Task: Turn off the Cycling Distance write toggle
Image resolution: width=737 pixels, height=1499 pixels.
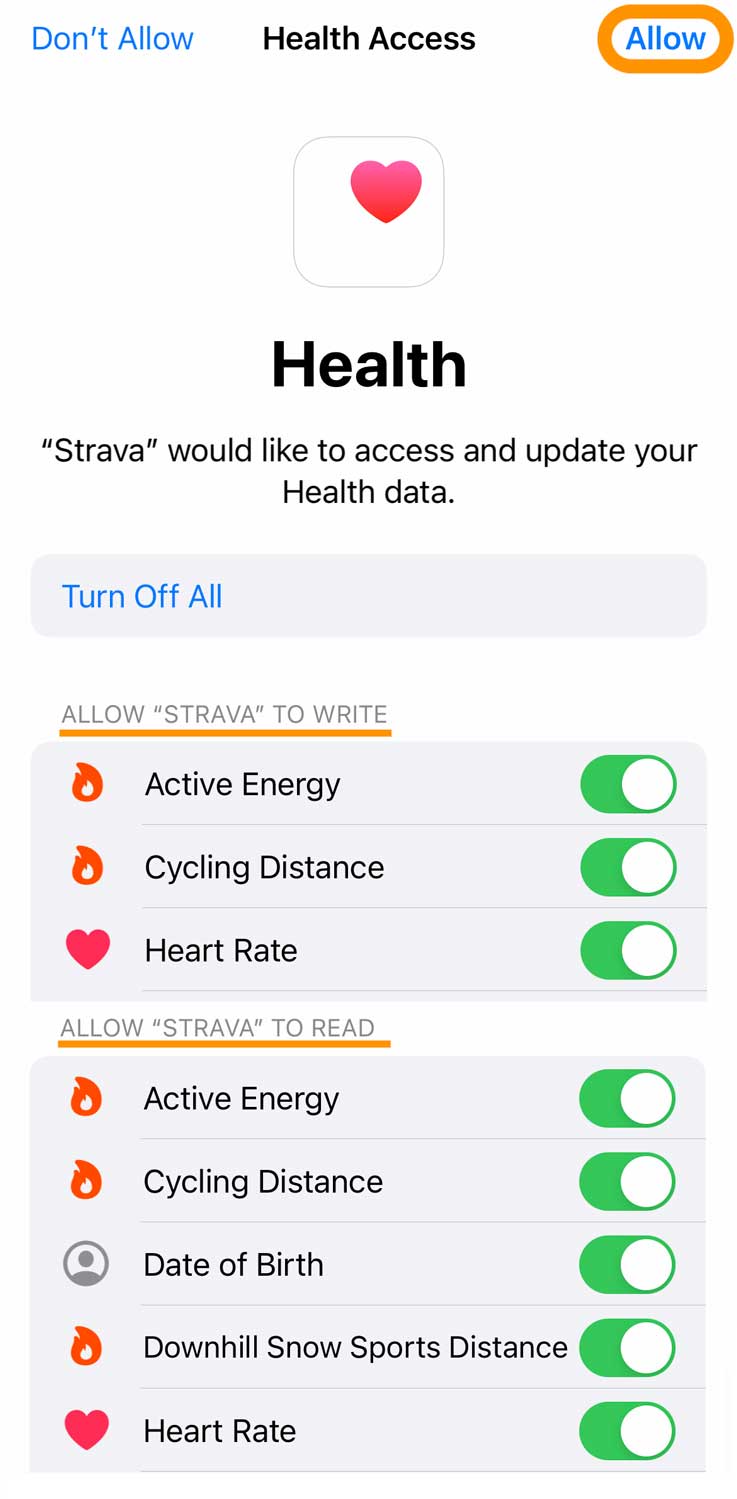Action: pyautogui.click(x=626, y=867)
